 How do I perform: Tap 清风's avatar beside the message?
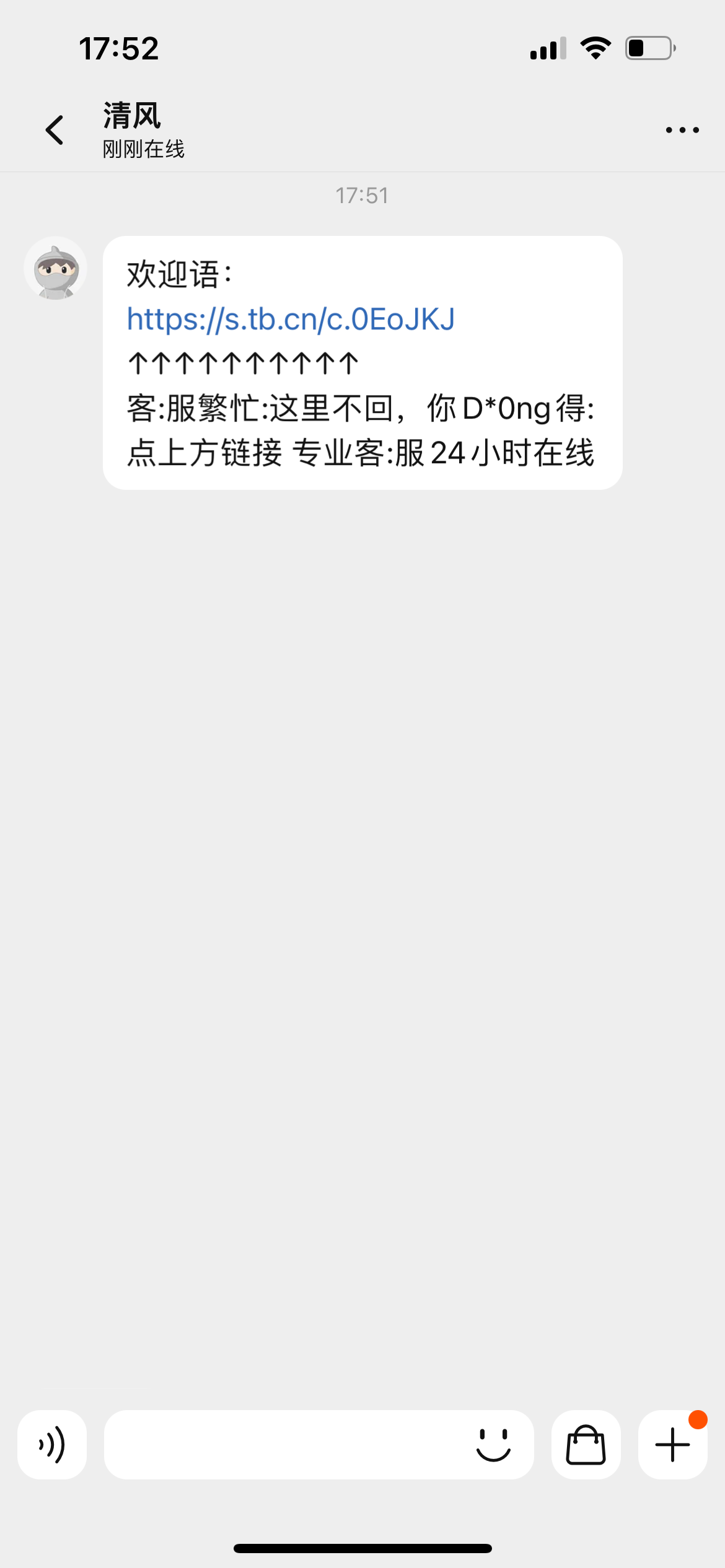[55, 268]
